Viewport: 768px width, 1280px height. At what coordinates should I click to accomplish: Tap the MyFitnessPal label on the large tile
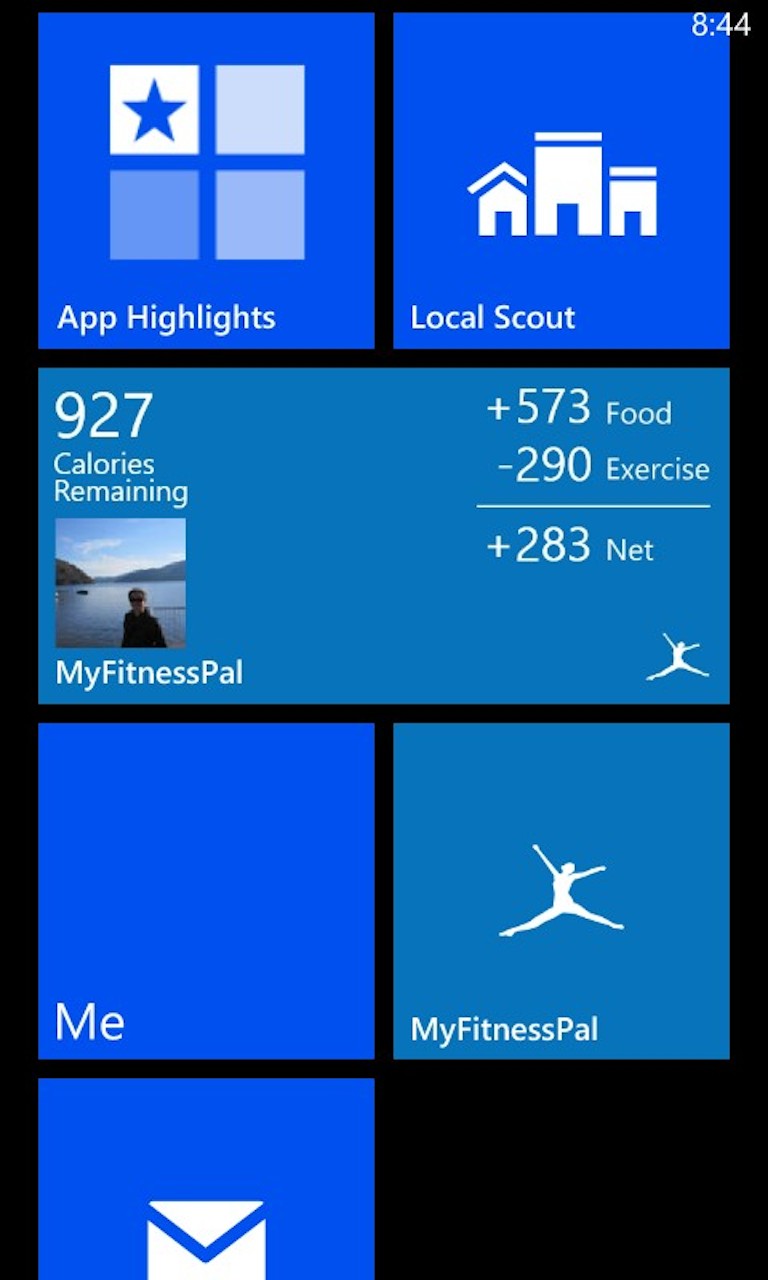tap(148, 672)
